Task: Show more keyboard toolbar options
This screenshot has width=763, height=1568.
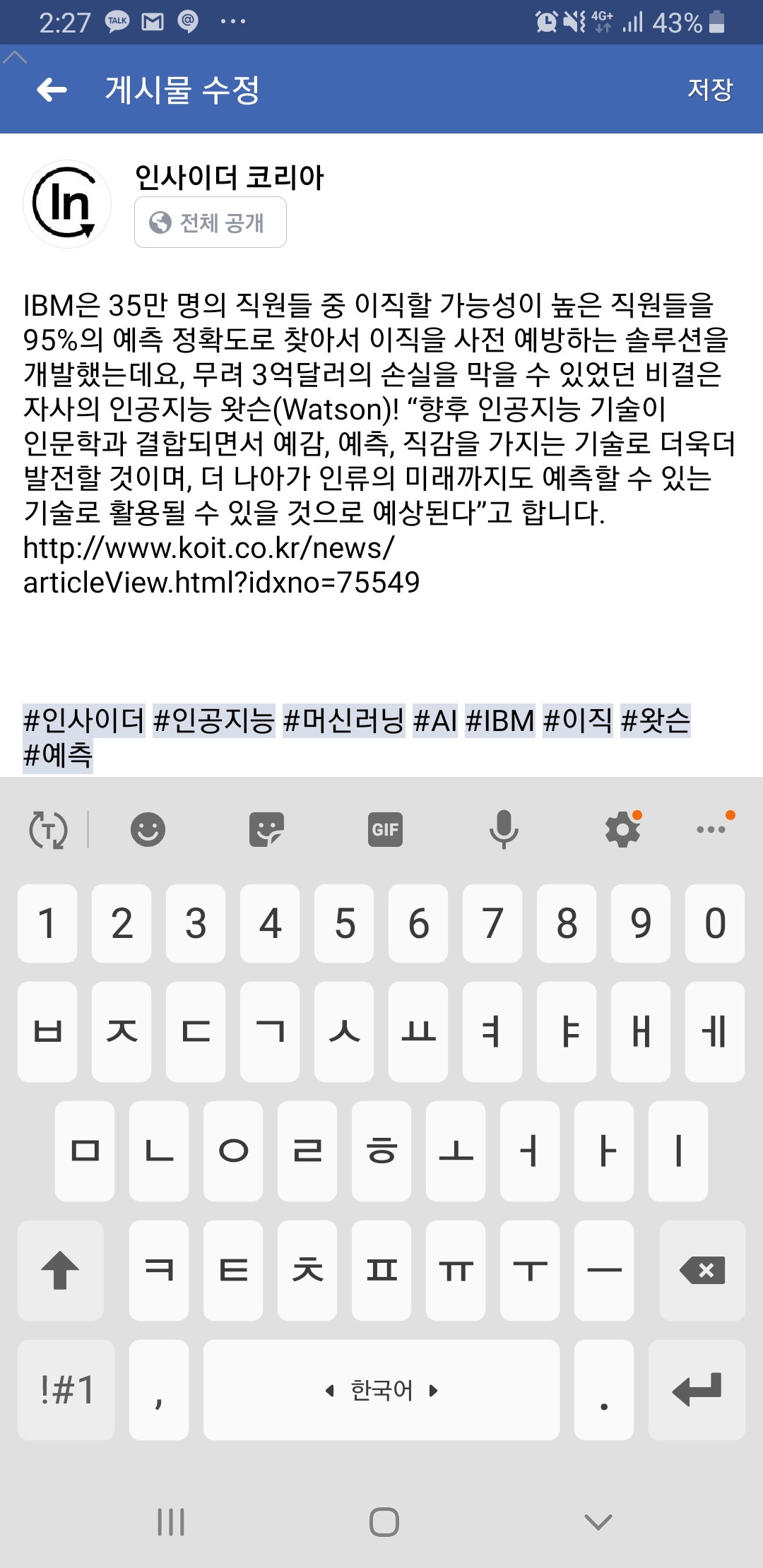Action: (711, 829)
